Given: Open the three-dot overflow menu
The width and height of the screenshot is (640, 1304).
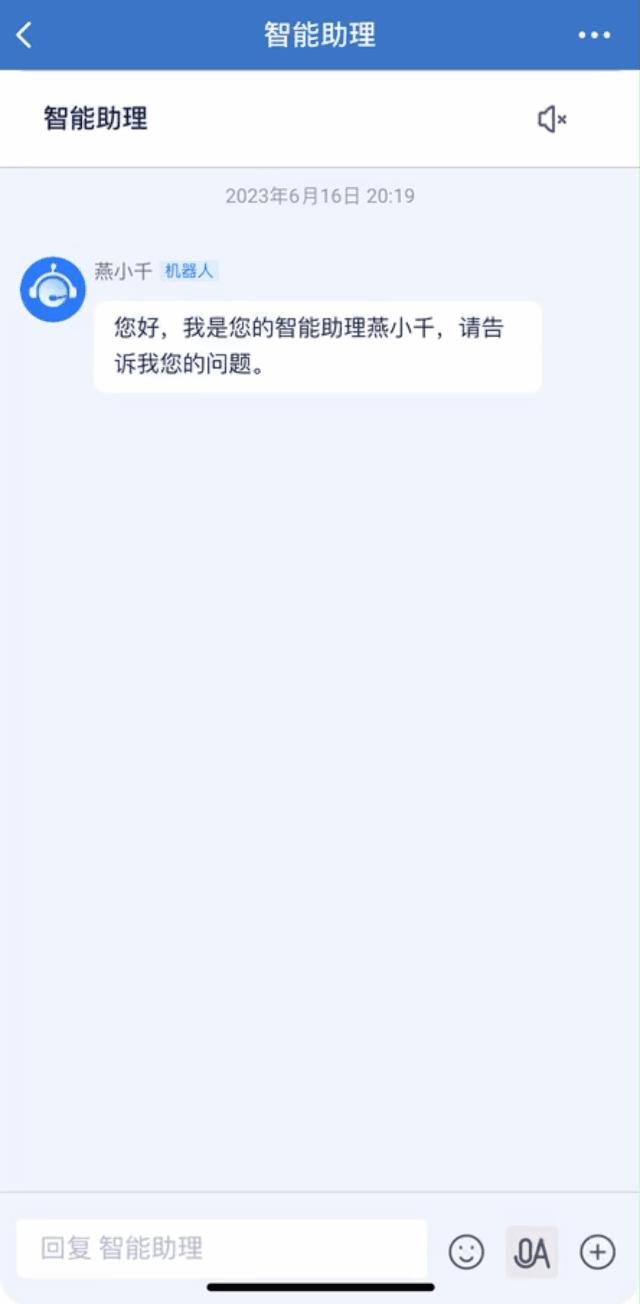Looking at the screenshot, I should (x=594, y=35).
